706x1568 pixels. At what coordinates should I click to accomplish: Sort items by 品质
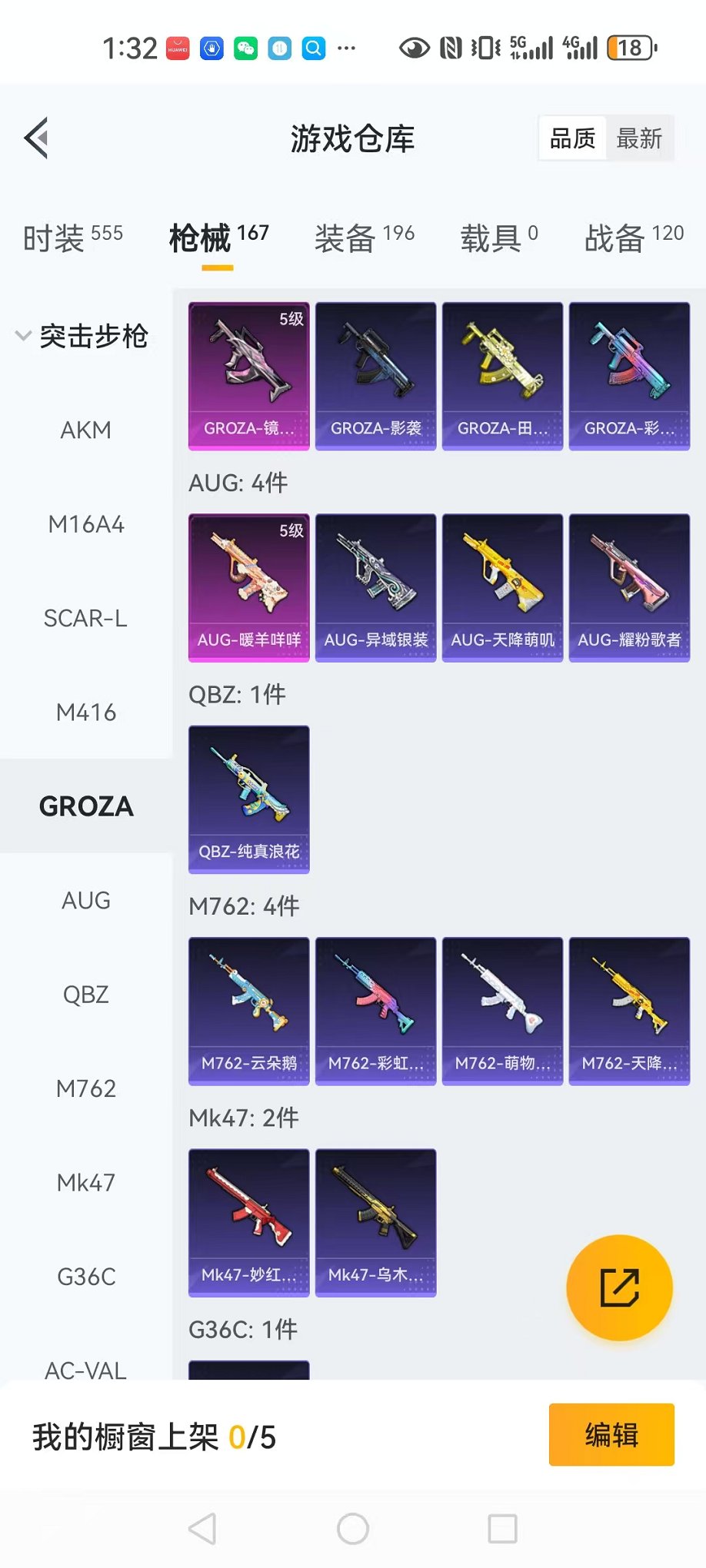pos(572,139)
